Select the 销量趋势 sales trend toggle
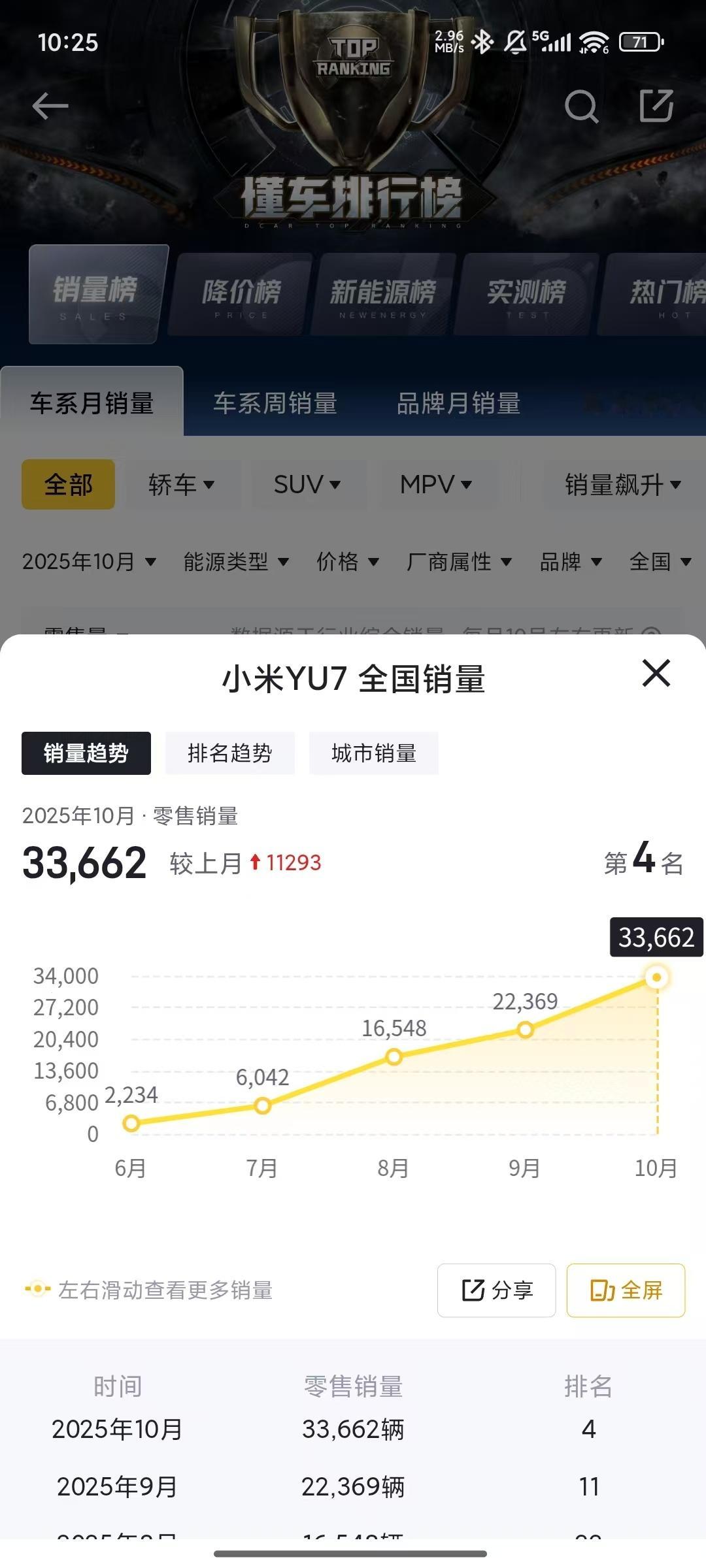 tap(86, 753)
